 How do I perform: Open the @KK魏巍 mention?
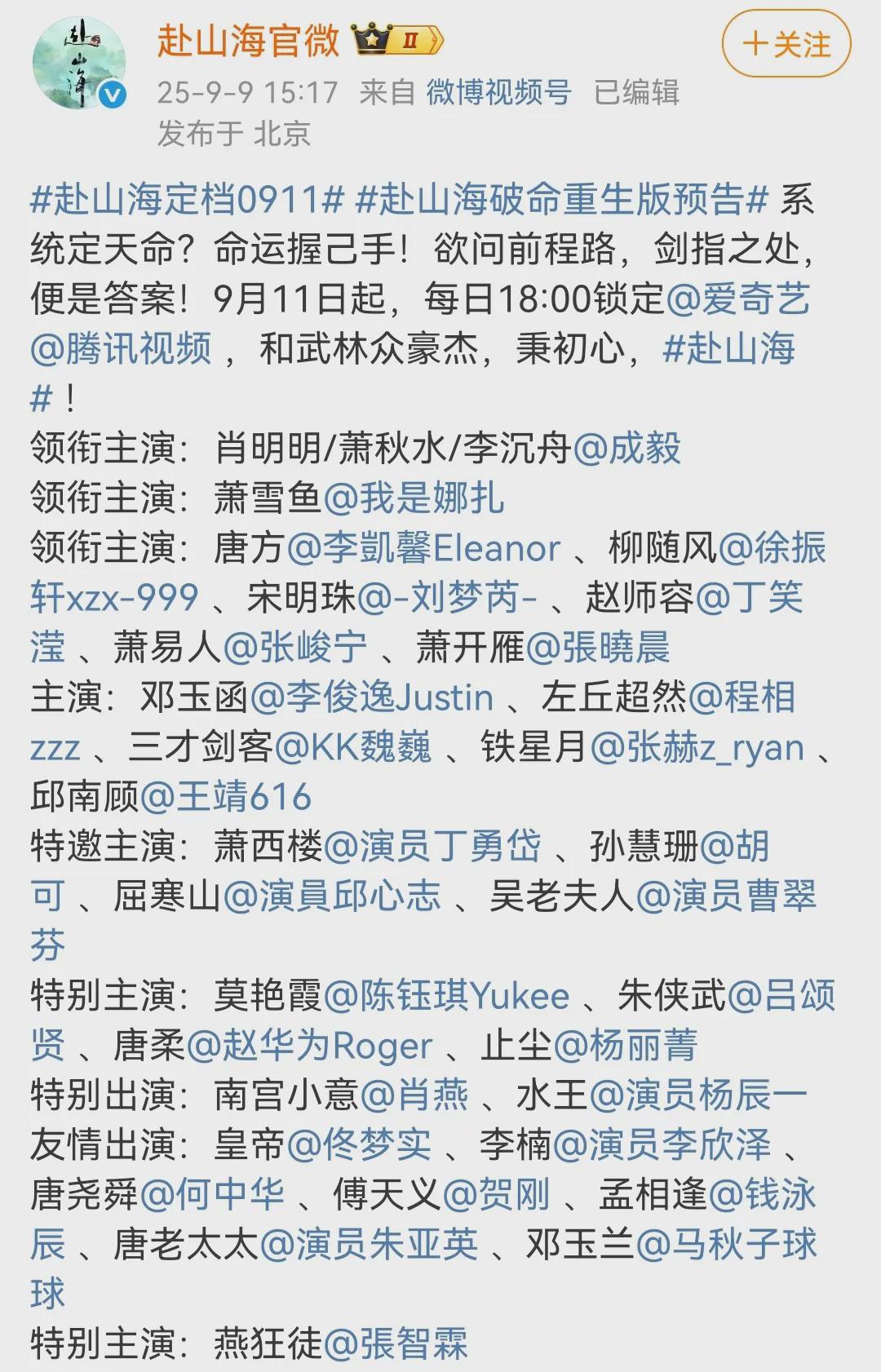point(352,747)
